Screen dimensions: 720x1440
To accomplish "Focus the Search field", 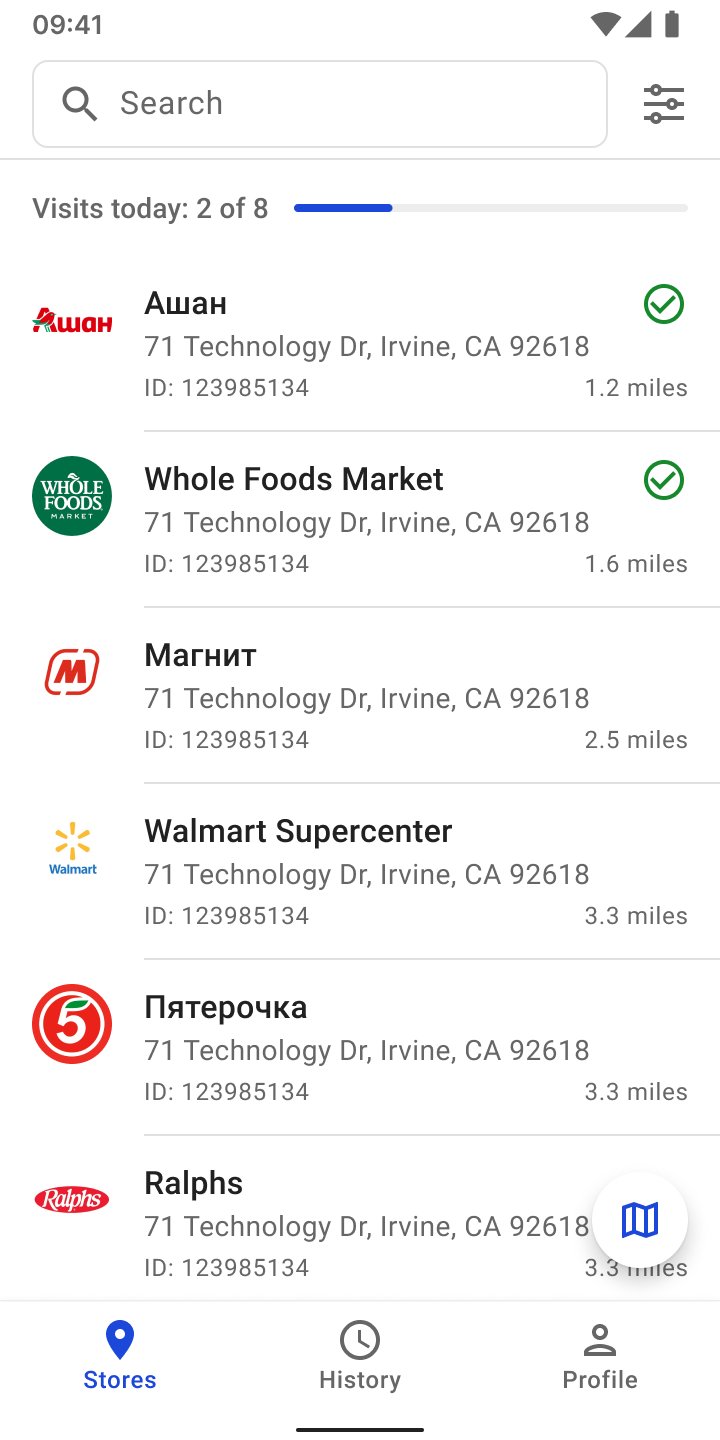I will tap(320, 104).
